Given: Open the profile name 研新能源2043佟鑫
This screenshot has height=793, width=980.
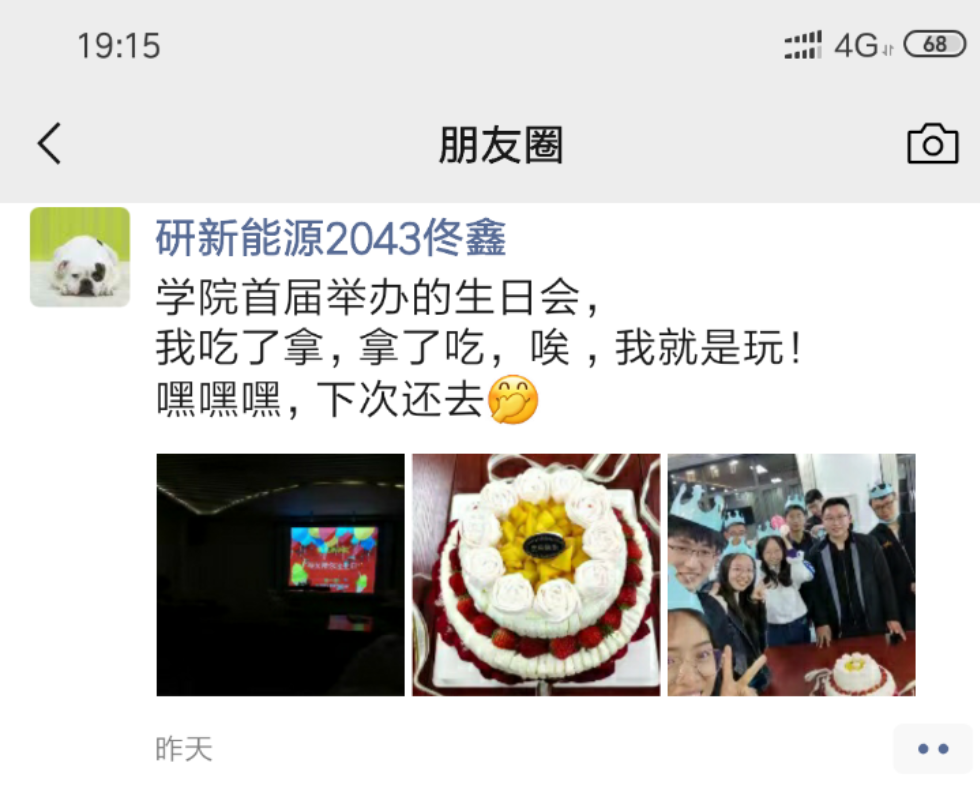Looking at the screenshot, I should (x=331, y=239).
